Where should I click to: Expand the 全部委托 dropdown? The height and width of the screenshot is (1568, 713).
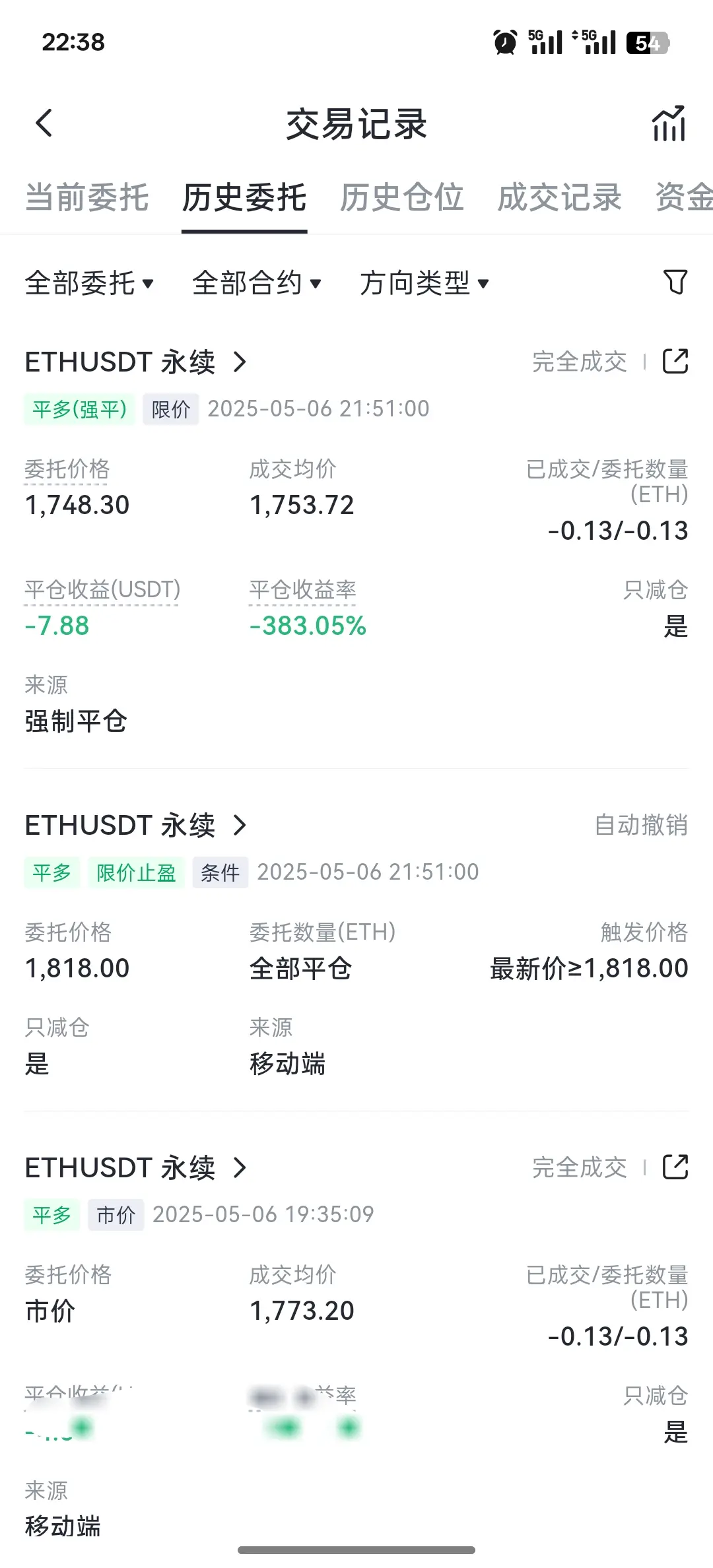pyautogui.click(x=89, y=283)
